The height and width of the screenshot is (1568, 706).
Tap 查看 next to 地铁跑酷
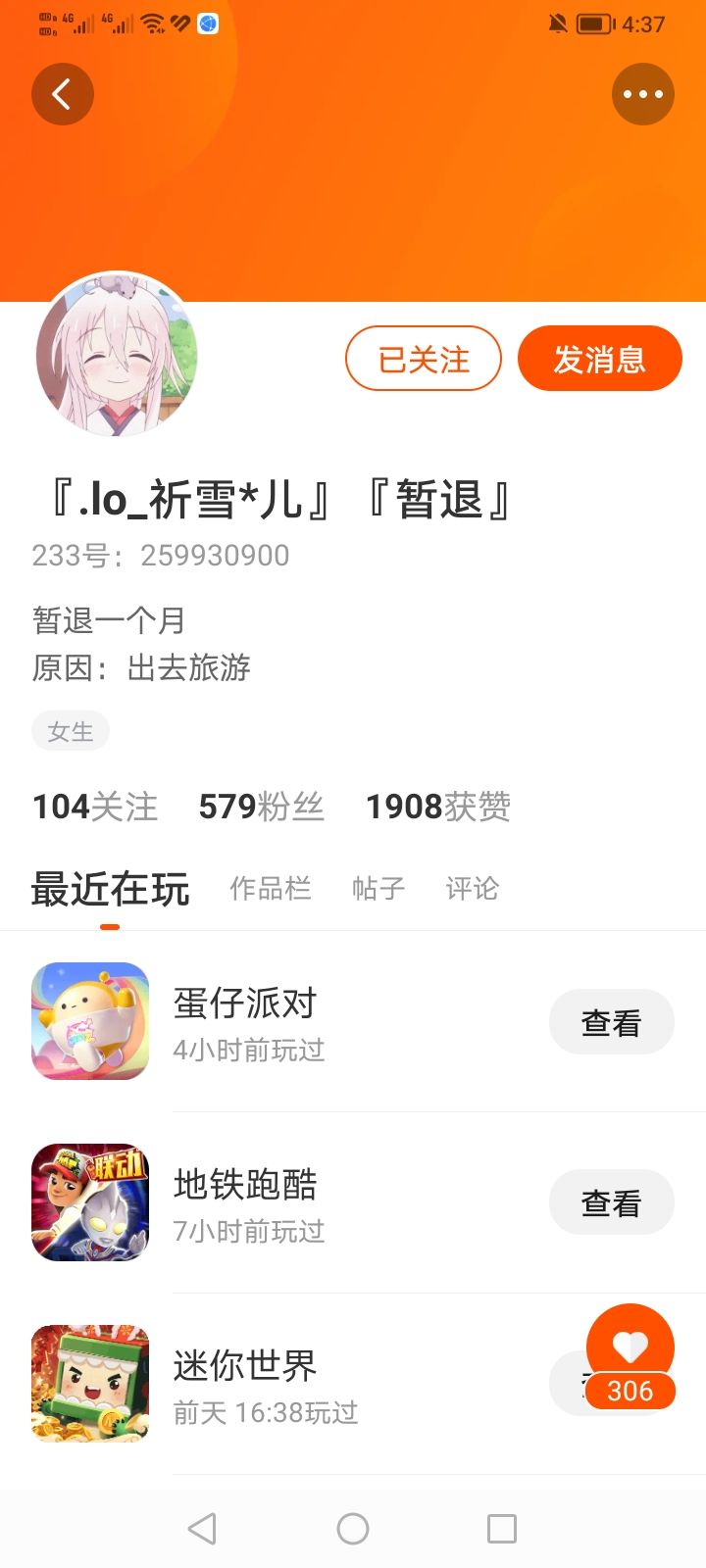click(x=612, y=1202)
